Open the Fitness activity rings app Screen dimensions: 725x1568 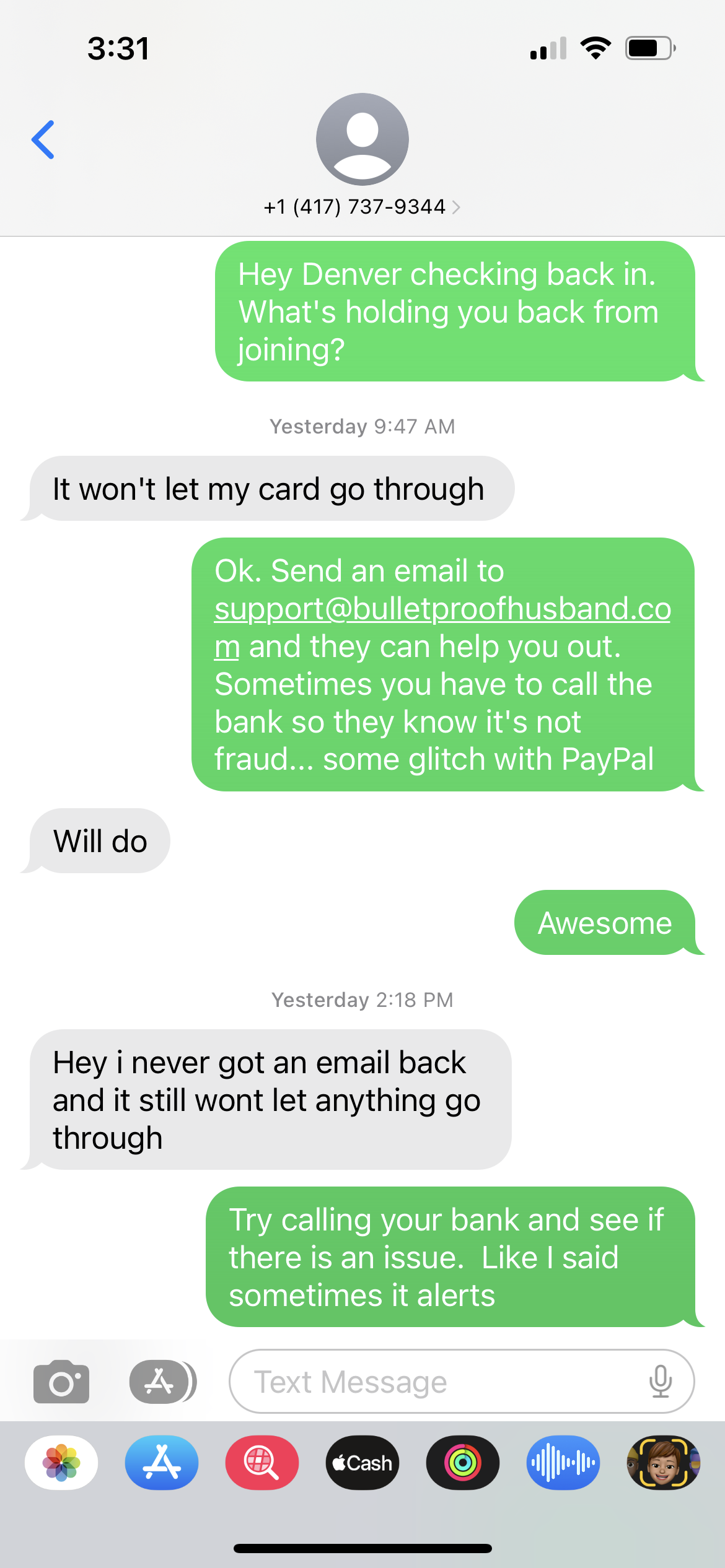(x=463, y=1463)
